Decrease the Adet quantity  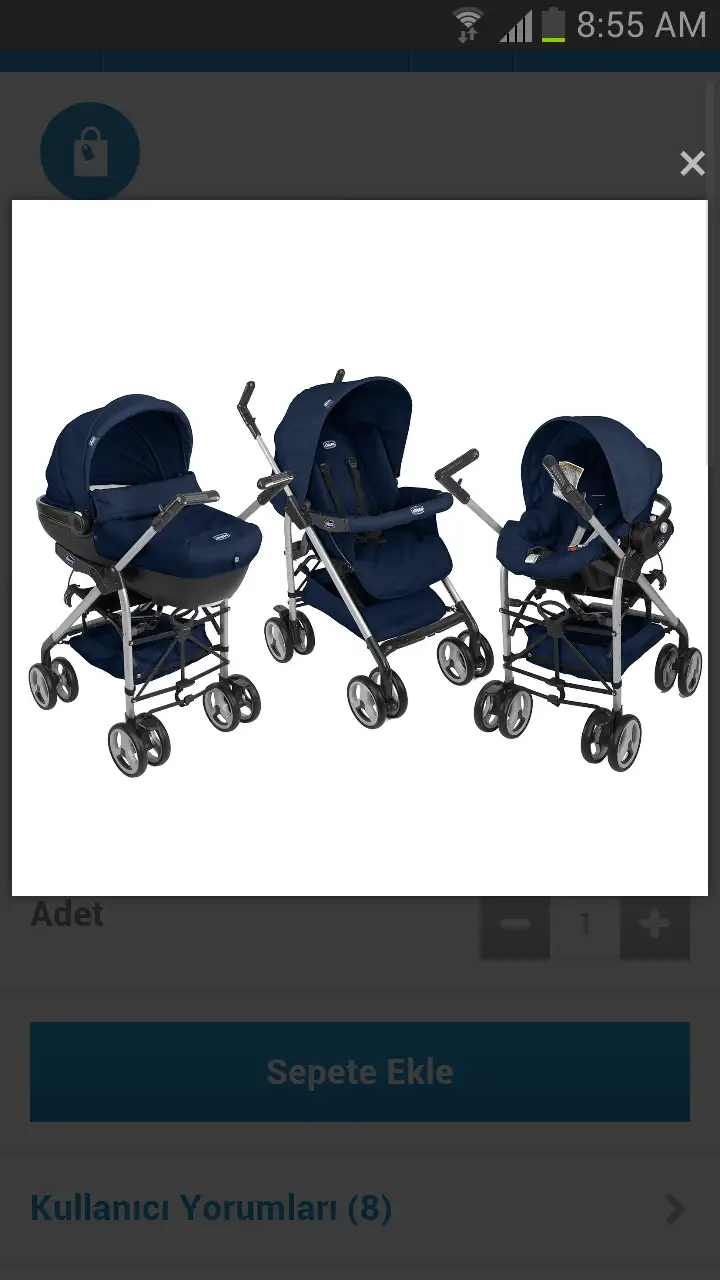tap(515, 924)
